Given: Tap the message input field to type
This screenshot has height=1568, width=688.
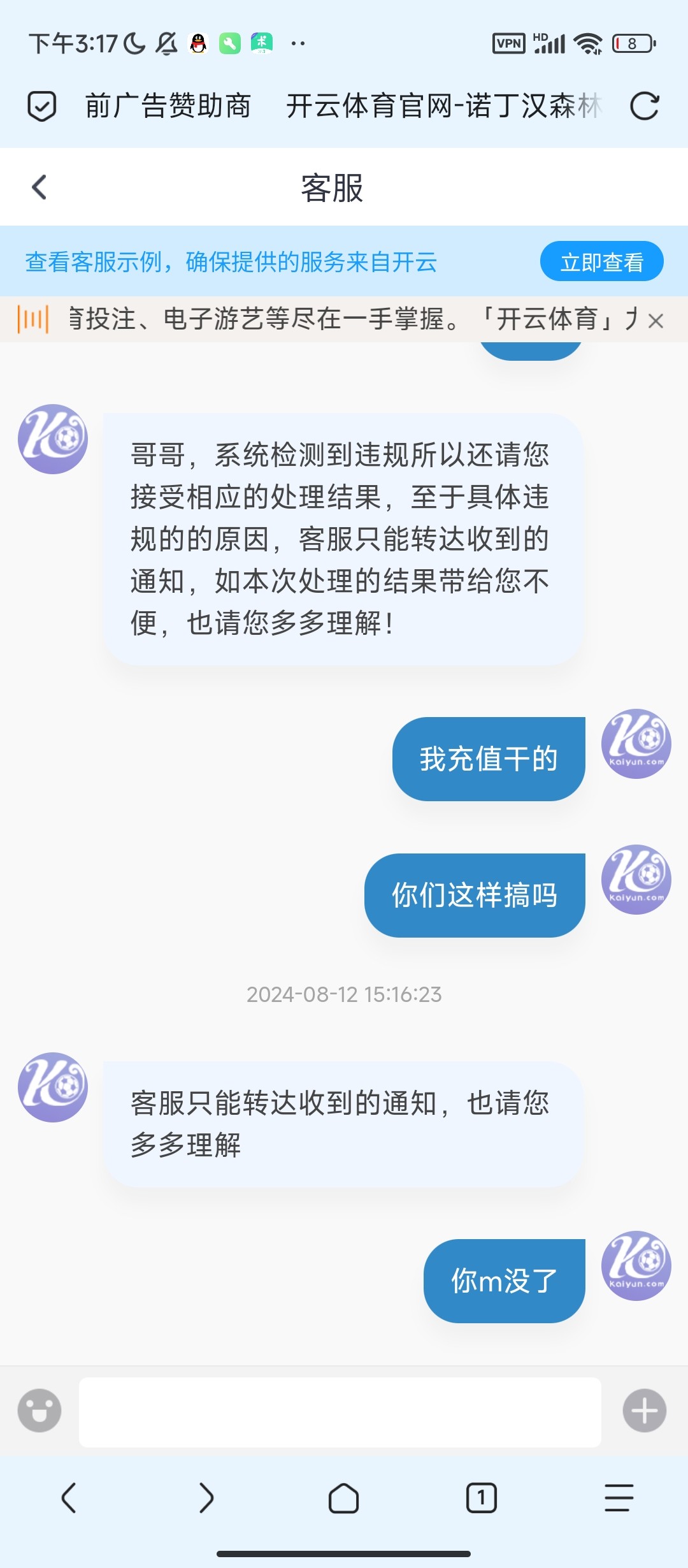Looking at the screenshot, I should (x=344, y=1409).
